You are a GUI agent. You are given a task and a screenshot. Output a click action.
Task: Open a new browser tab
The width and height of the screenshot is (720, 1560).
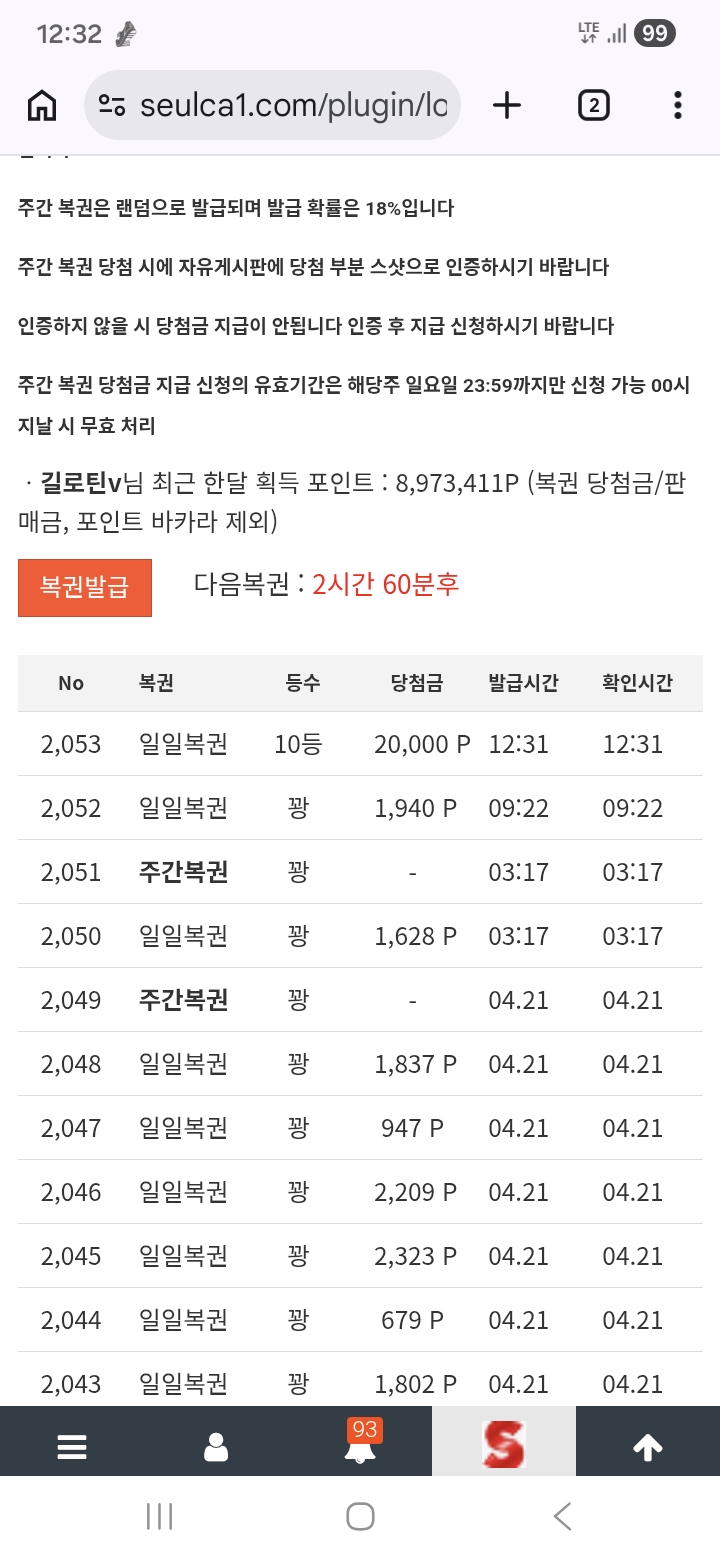click(x=507, y=105)
